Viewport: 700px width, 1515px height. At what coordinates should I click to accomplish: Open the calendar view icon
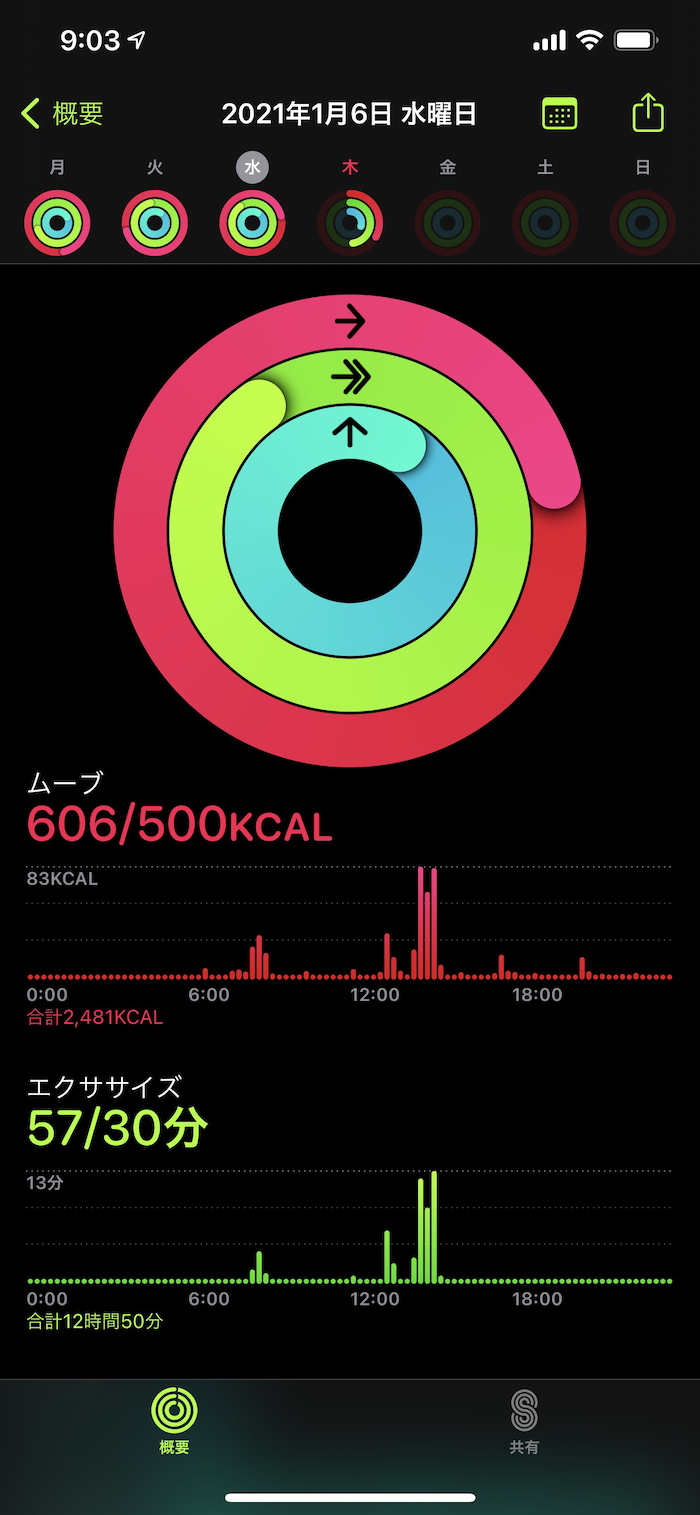click(x=559, y=114)
